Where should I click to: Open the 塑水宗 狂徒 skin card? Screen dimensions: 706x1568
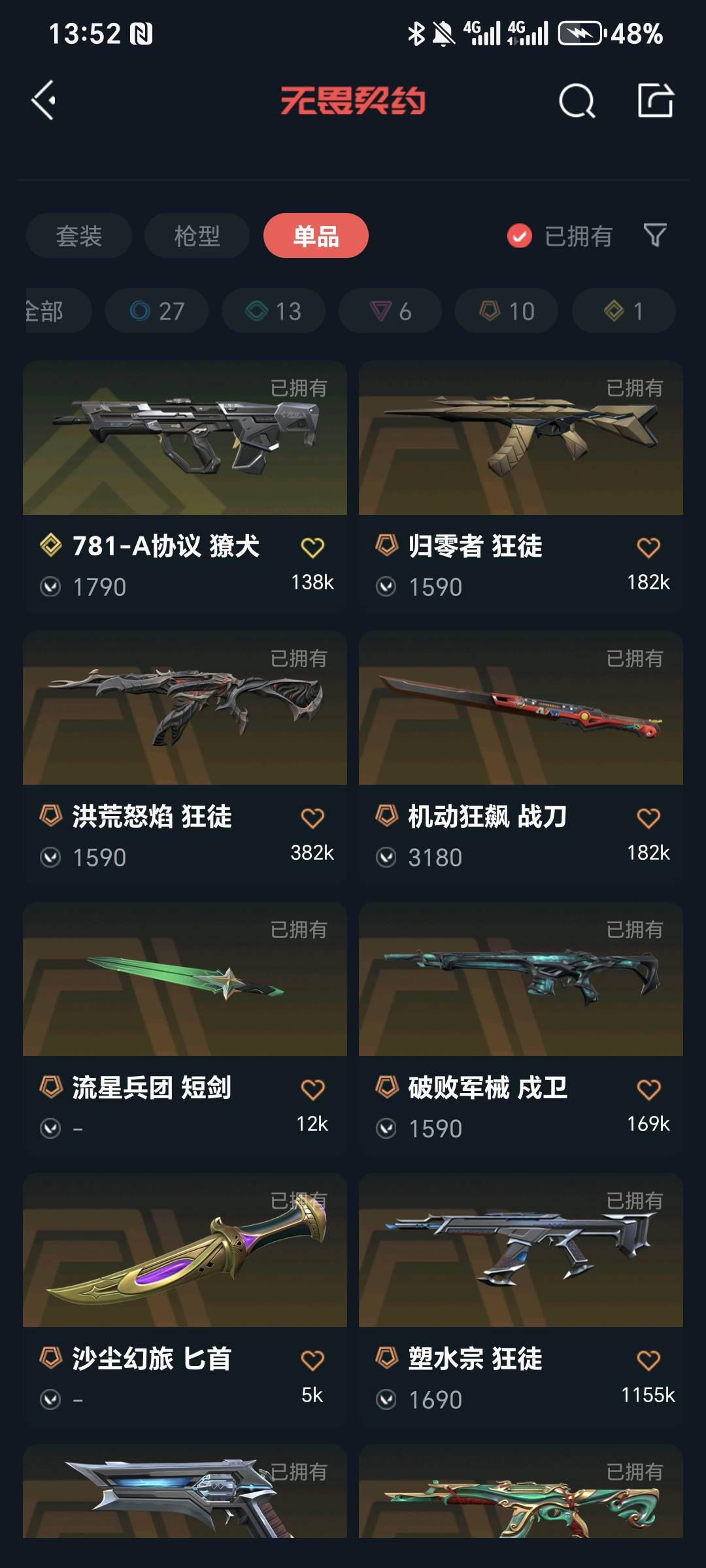click(x=521, y=1299)
